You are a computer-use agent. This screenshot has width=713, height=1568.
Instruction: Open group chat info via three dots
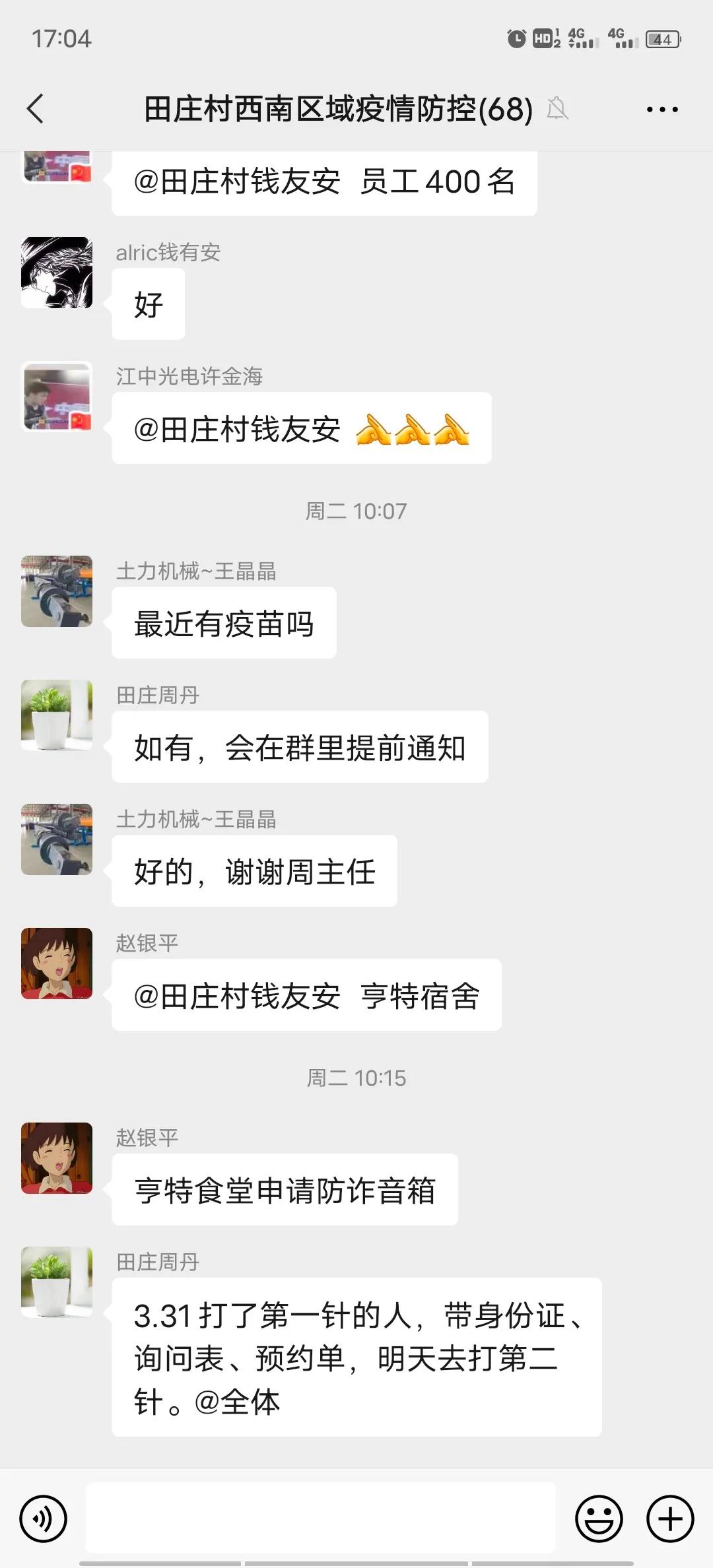coord(662,110)
